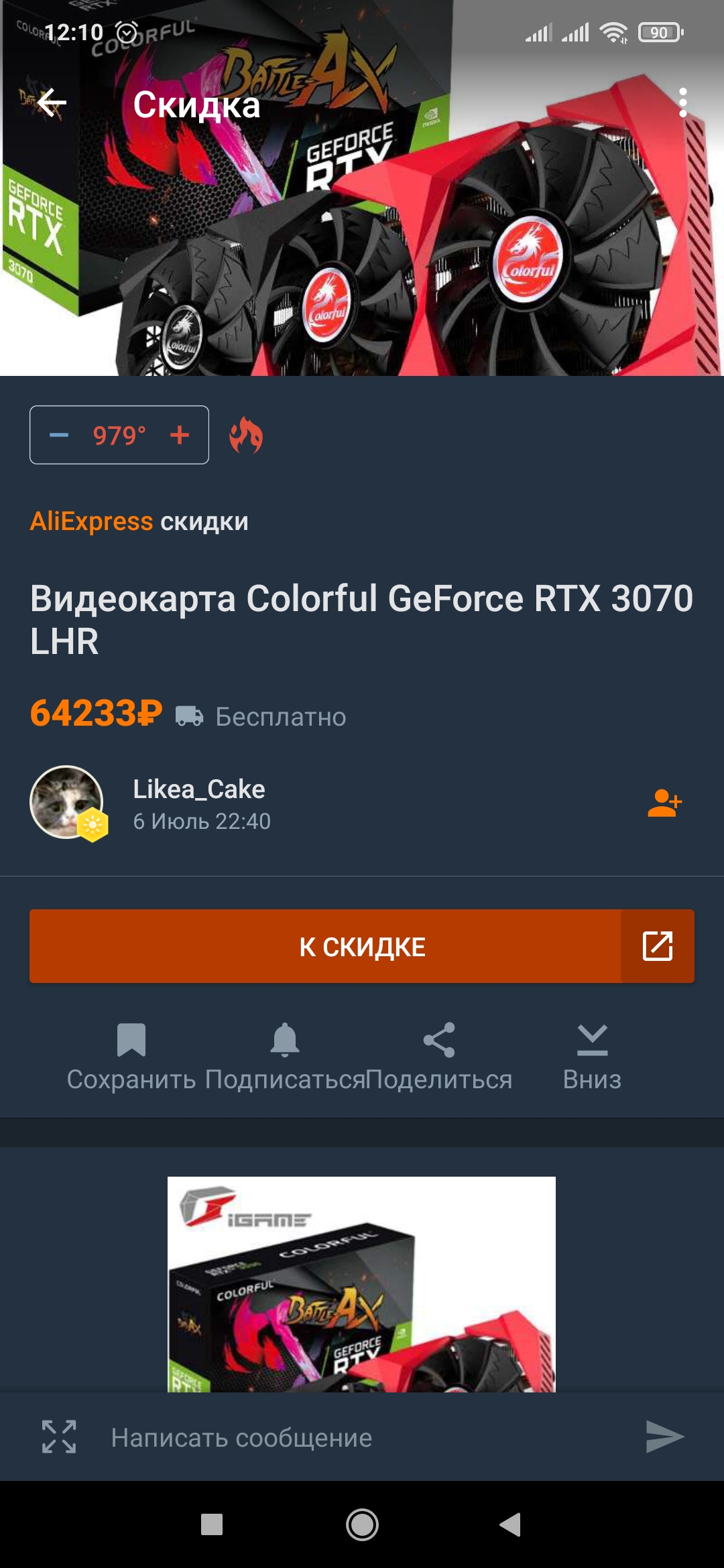Vote the deal down with minus

pyautogui.click(x=59, y=435)
